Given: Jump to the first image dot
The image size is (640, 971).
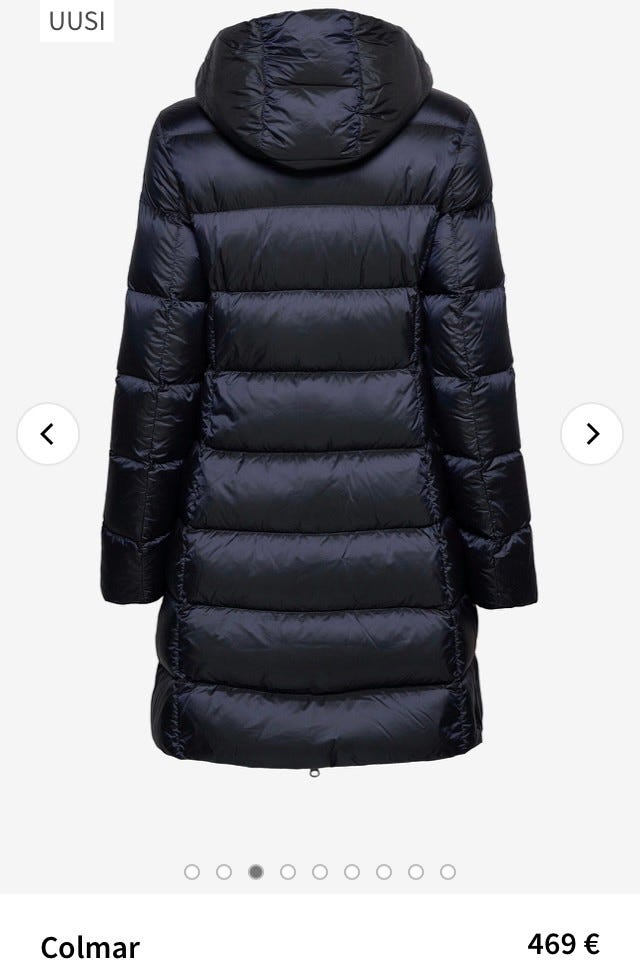Looking at the screenshot, I should tap(192, 872).
